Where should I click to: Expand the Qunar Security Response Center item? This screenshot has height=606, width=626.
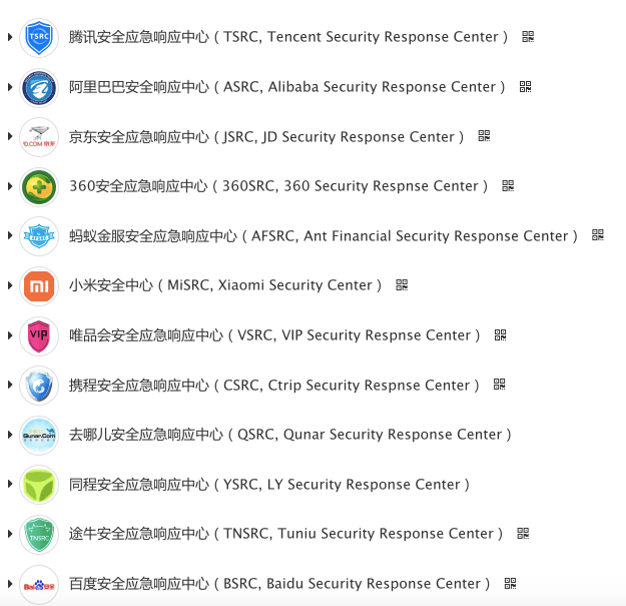(9, 435)
